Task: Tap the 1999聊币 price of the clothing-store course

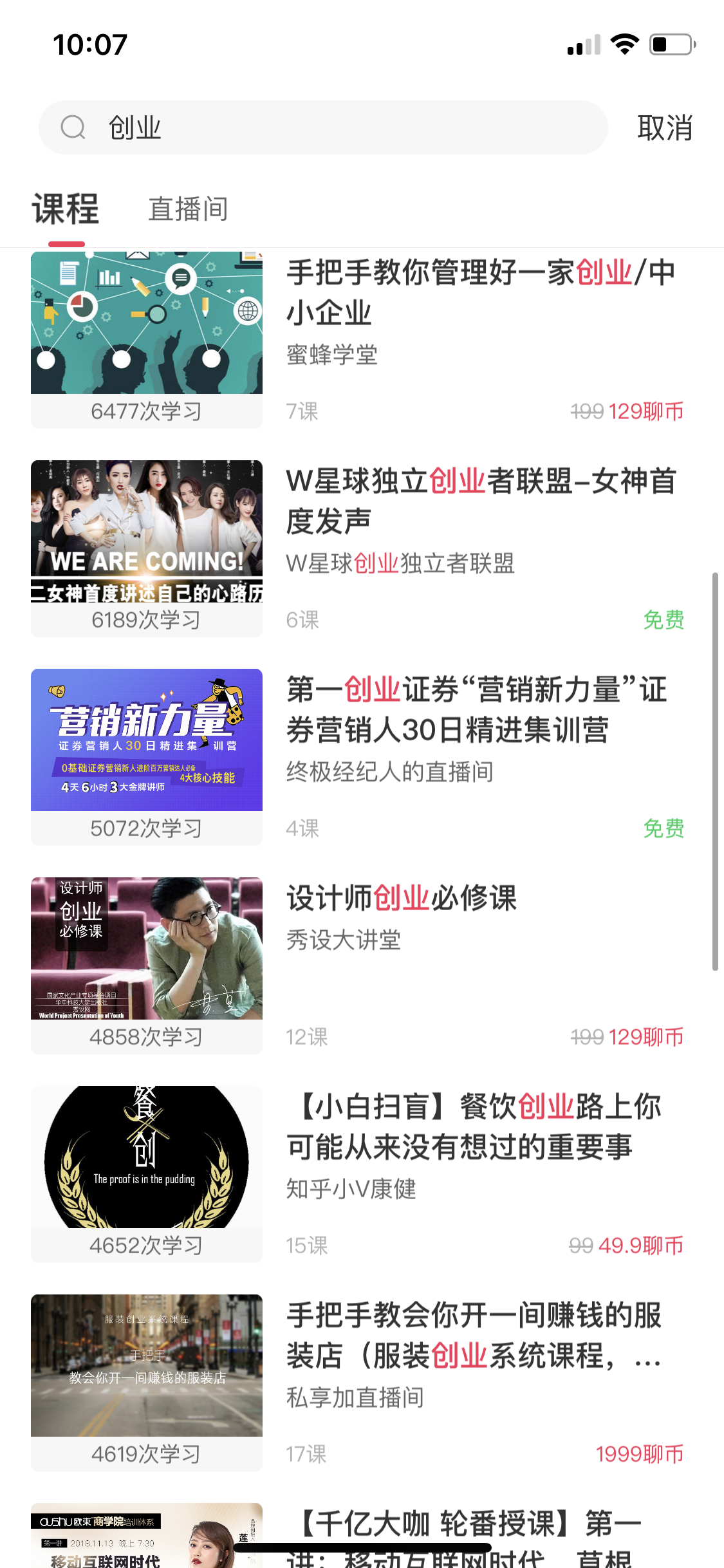Action: pos(640,1455)
